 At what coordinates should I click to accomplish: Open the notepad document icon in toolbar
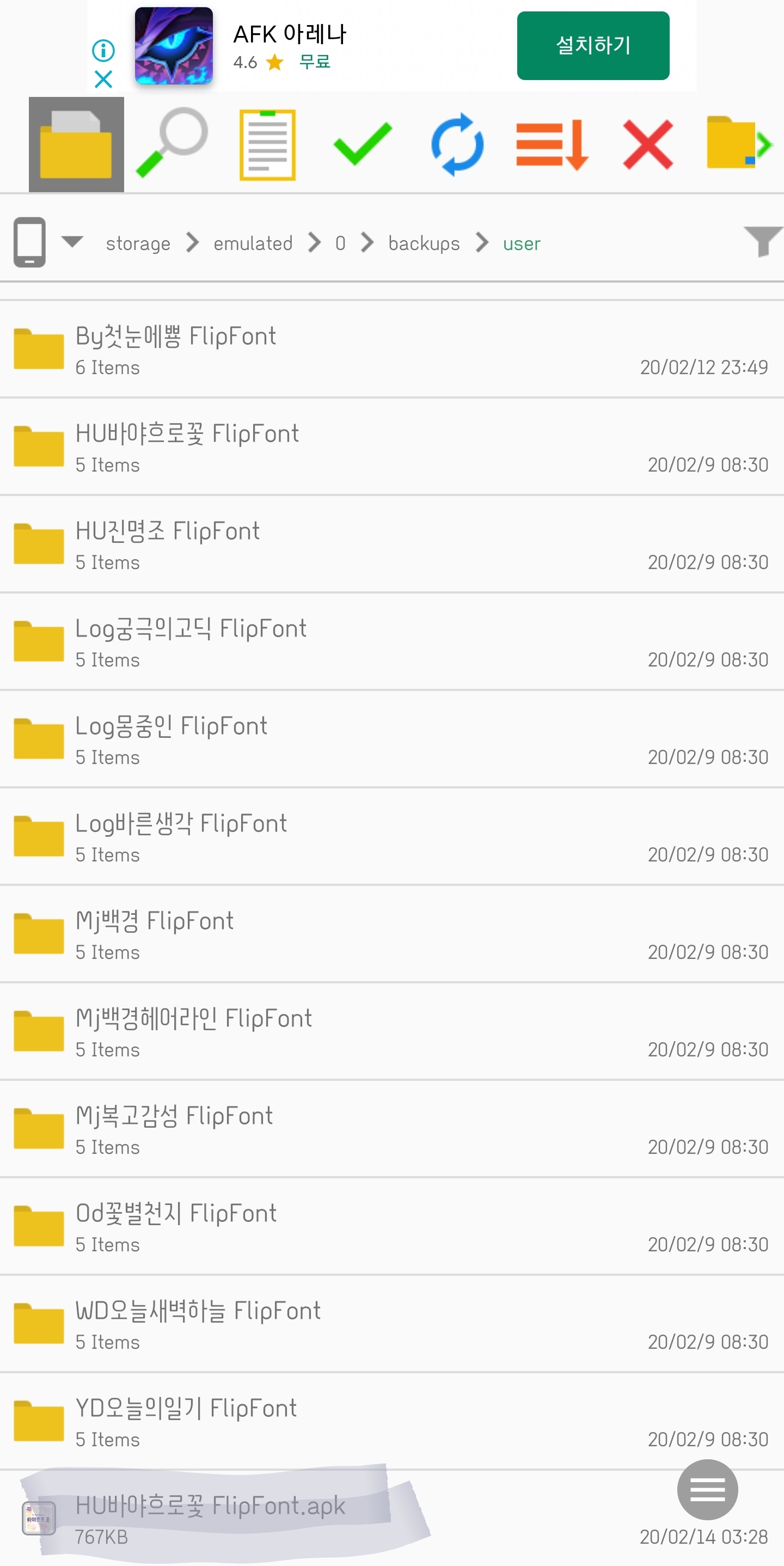pyautogui.click(x=267, y=145)
